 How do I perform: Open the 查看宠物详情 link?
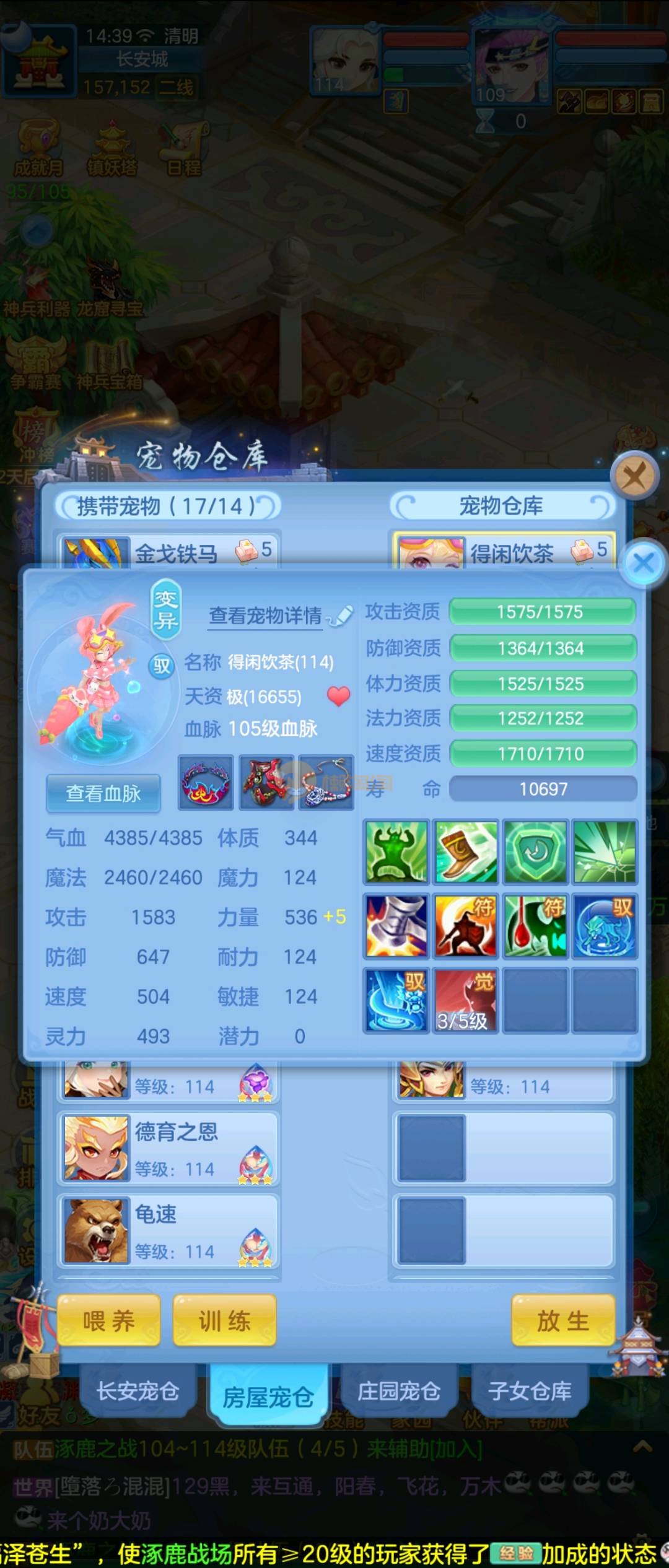(x=265, y=616)
